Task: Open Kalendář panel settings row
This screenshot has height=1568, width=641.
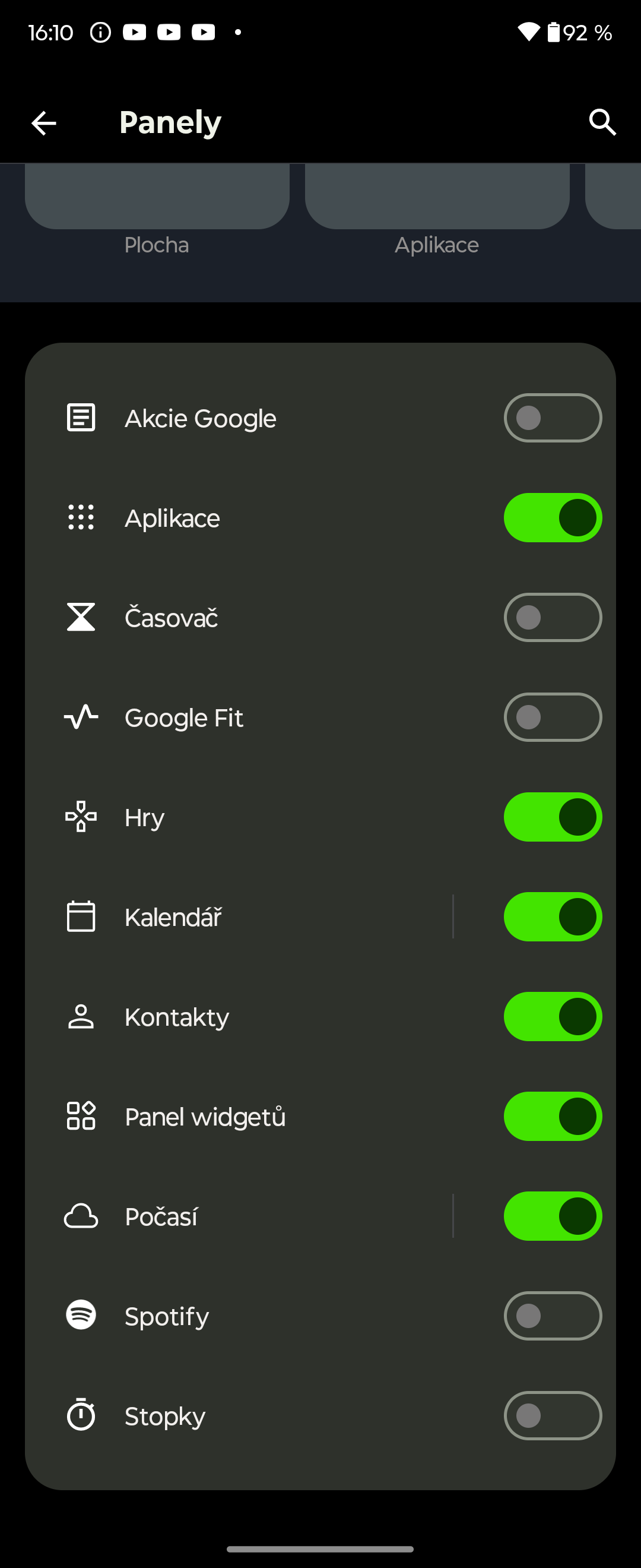Action: (x=243, y=917)
